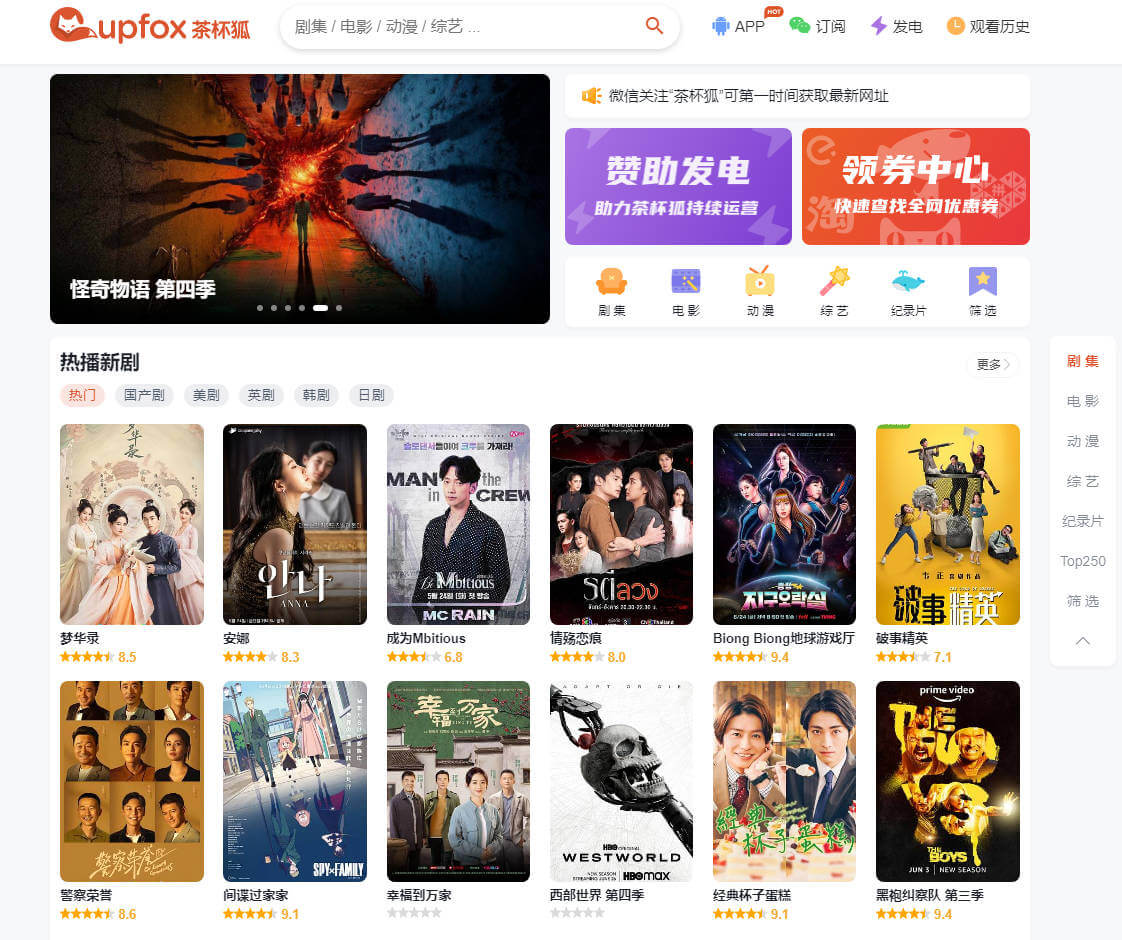
Task: Open the APP download link
Action: click(x=738, y=27)
